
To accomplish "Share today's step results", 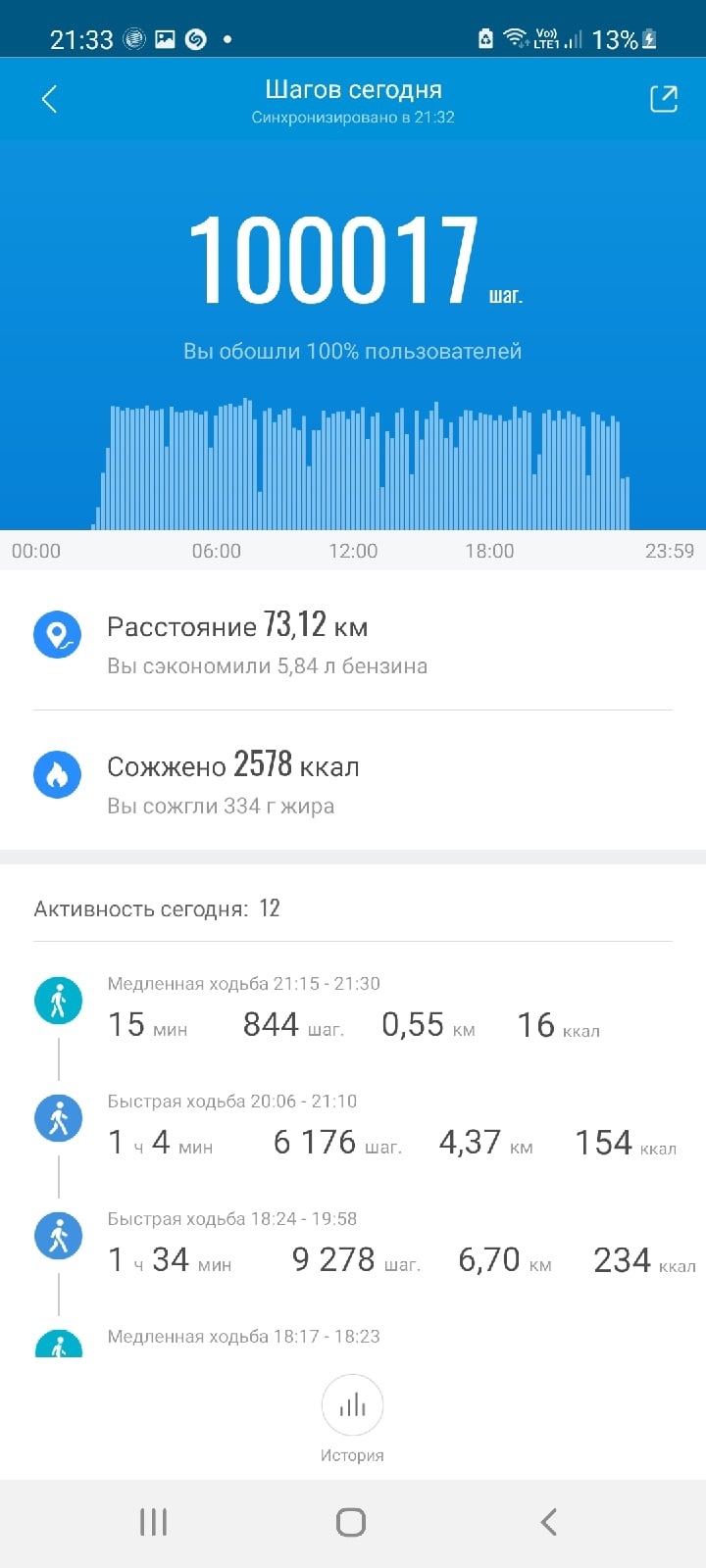I will [664, 99].
